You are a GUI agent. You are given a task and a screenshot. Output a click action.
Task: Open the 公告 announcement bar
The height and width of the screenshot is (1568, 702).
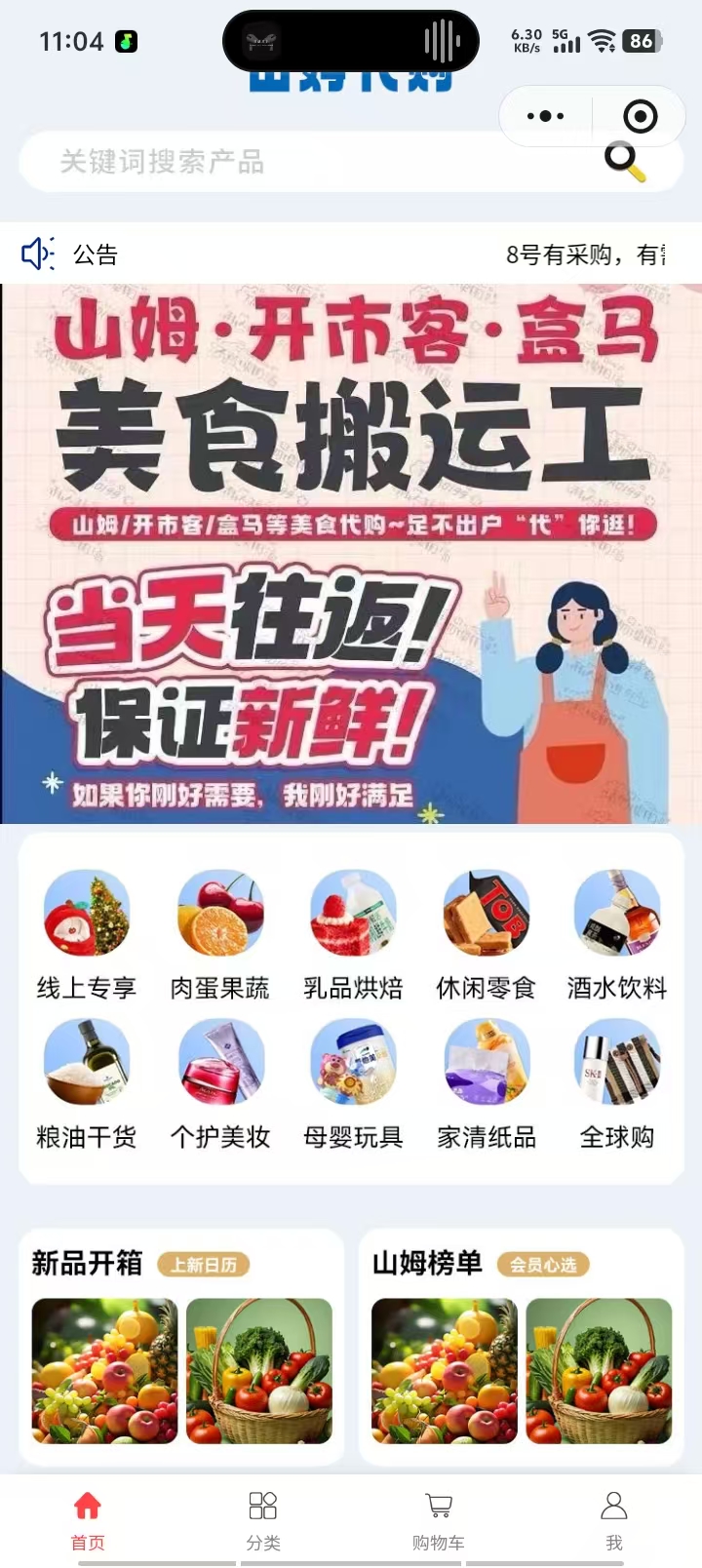(351, 255)
